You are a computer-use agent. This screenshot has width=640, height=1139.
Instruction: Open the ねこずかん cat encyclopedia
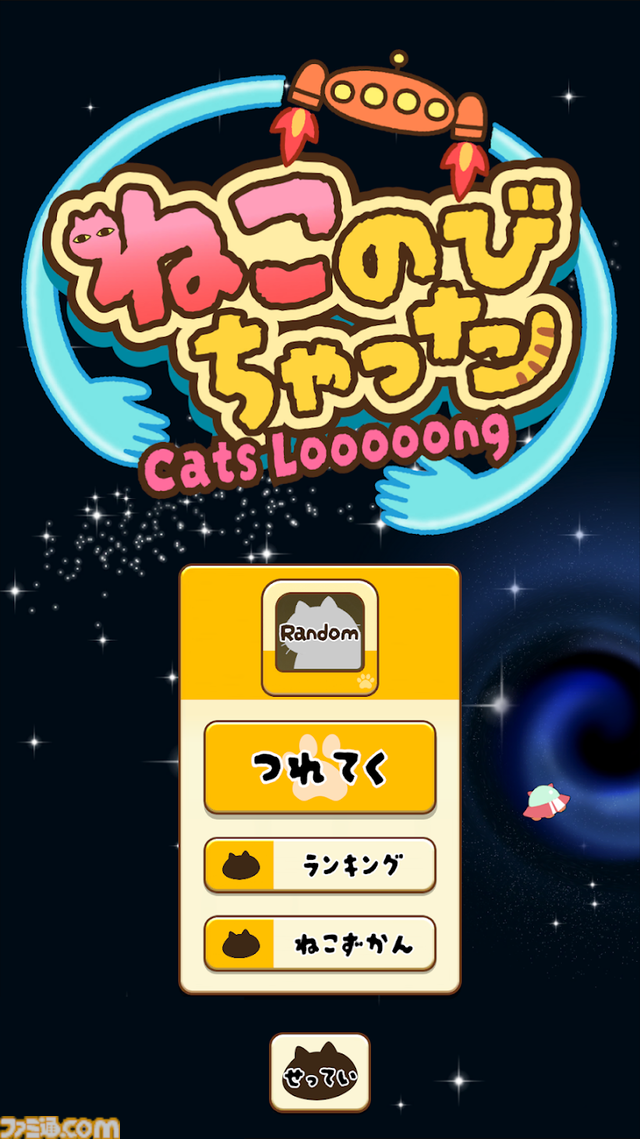coord(320,942)
